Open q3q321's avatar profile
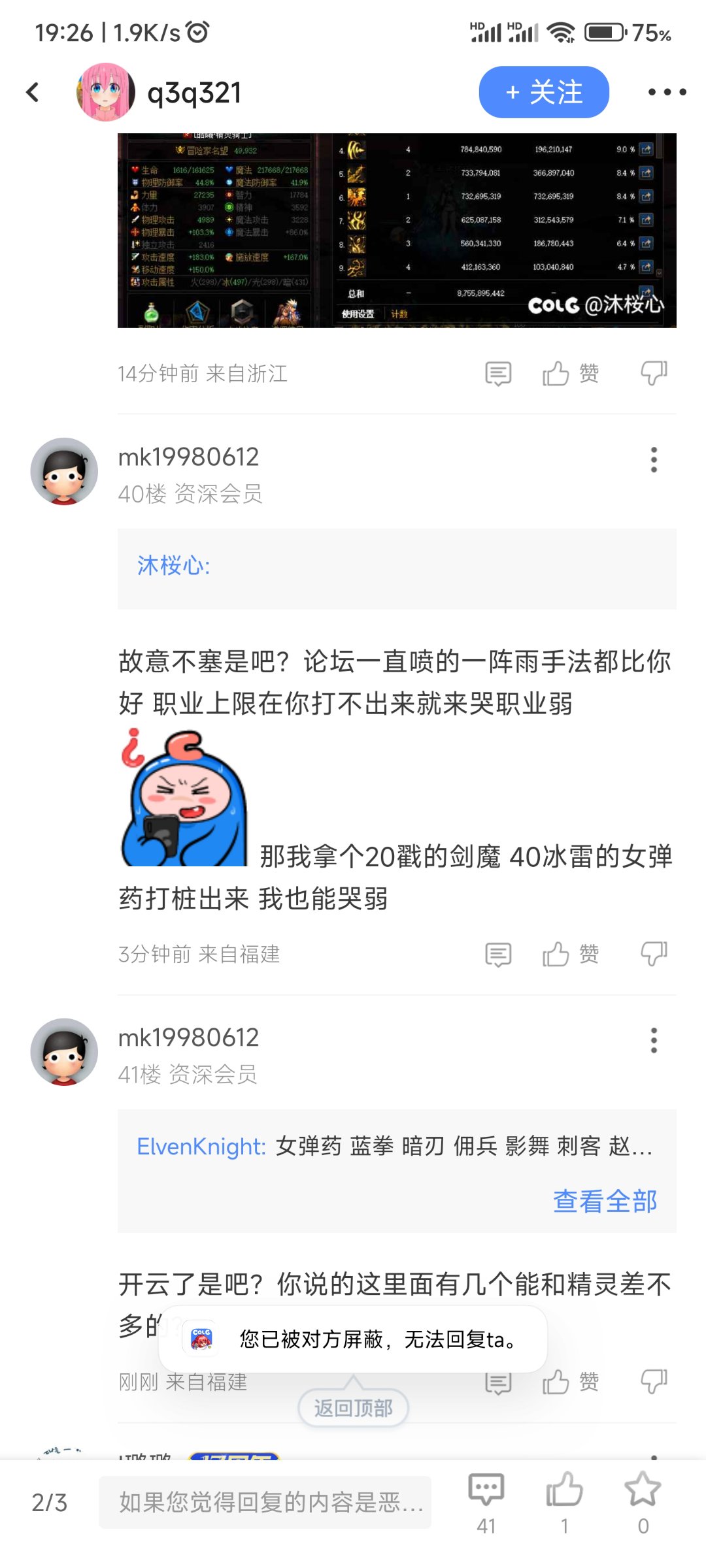Screen dimensions: 706x1568 106,92
